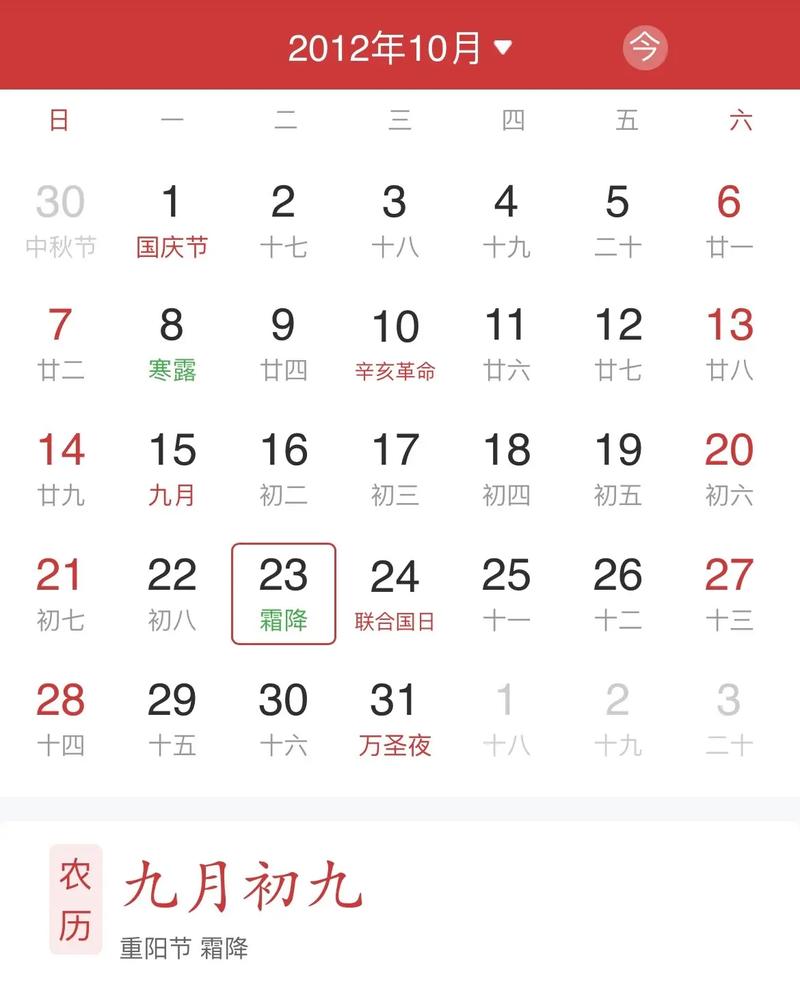800x1006 pixels.
Task: Select October 18 初四
Action: click(506, 470)
